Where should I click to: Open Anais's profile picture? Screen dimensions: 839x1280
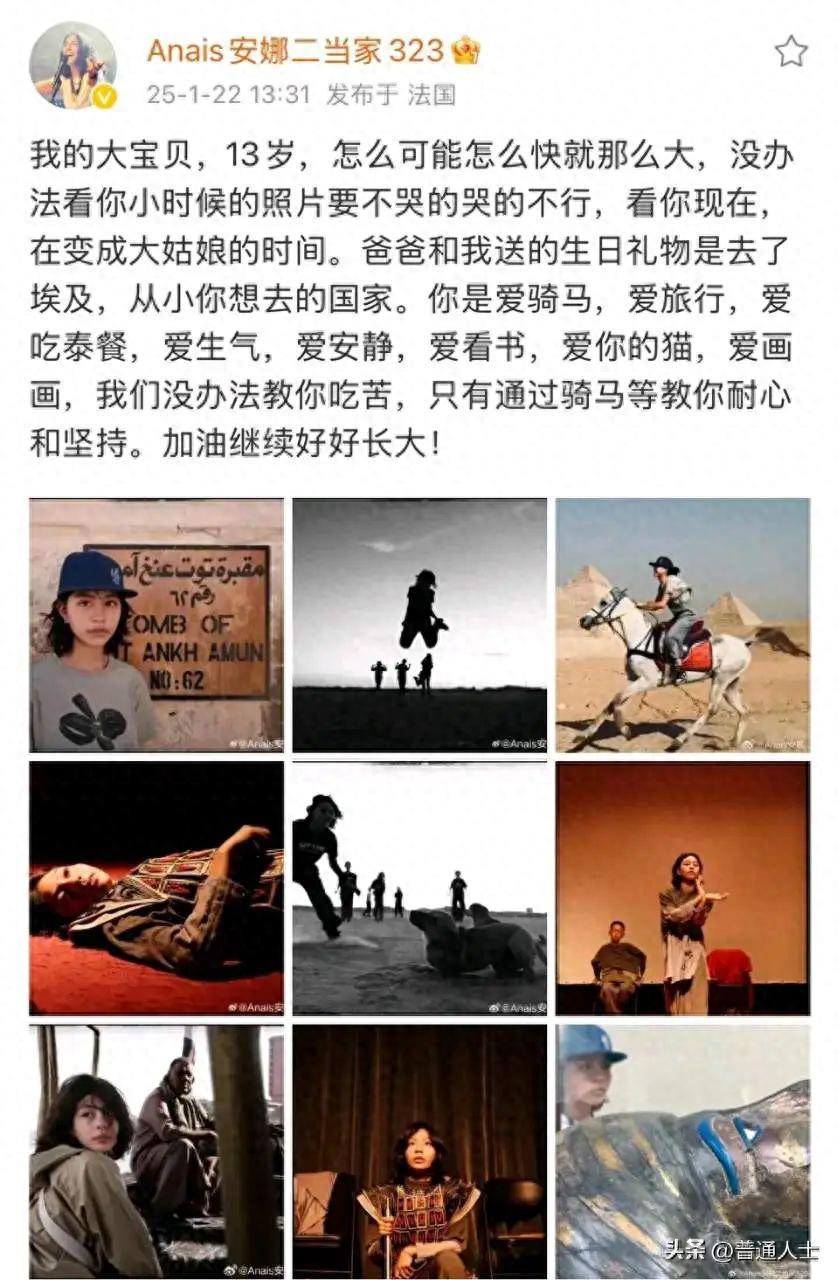pos(72,65)
